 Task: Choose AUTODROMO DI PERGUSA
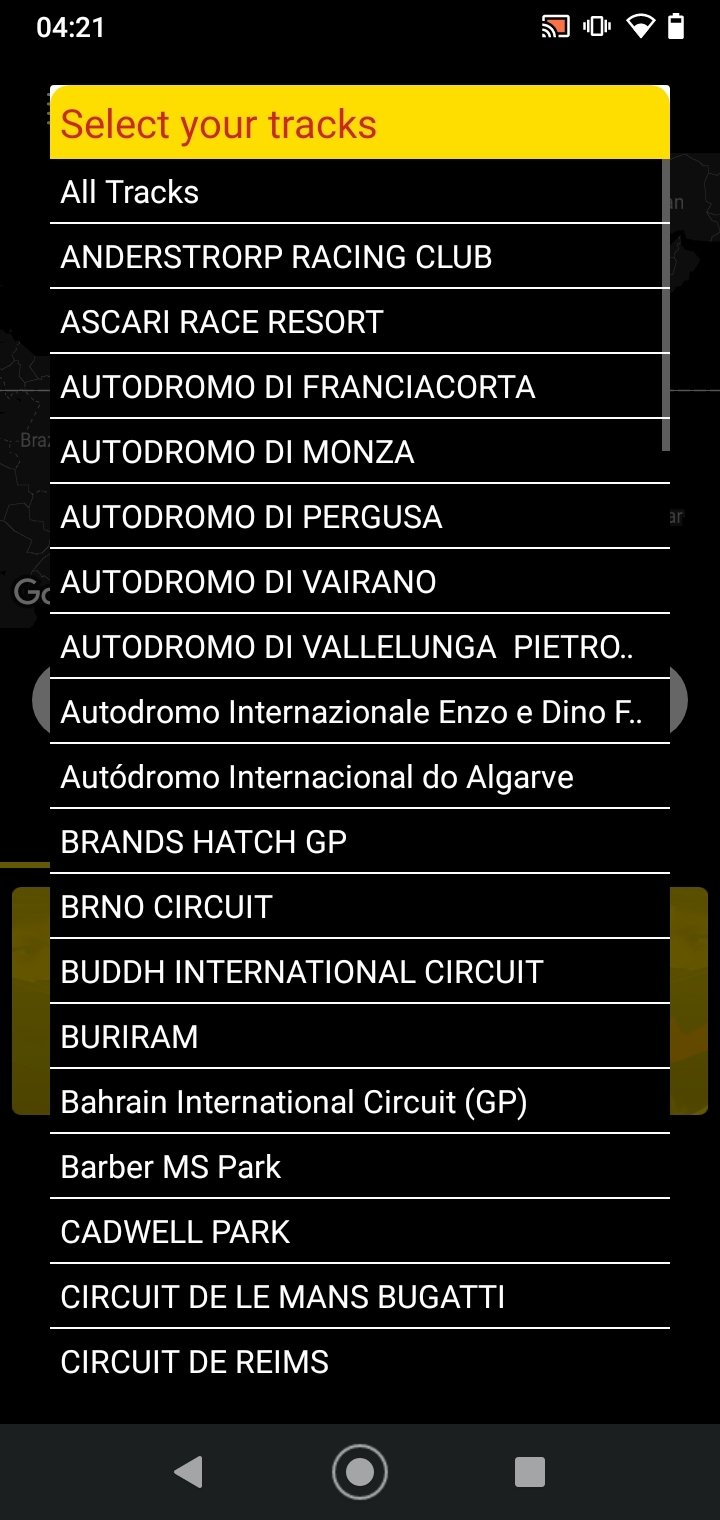coord(359,516)
